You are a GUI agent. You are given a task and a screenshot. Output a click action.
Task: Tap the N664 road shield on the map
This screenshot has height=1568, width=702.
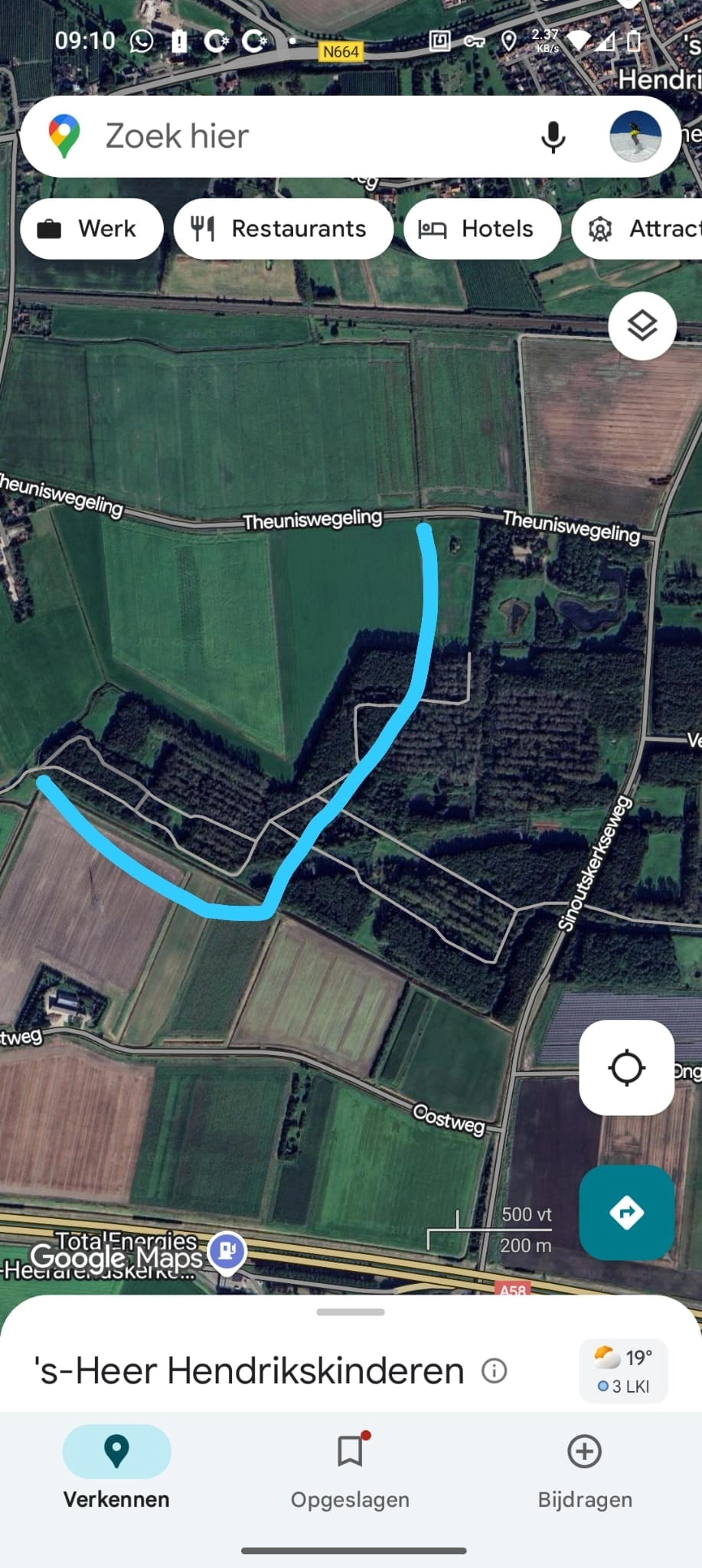(x=339, y=52)
